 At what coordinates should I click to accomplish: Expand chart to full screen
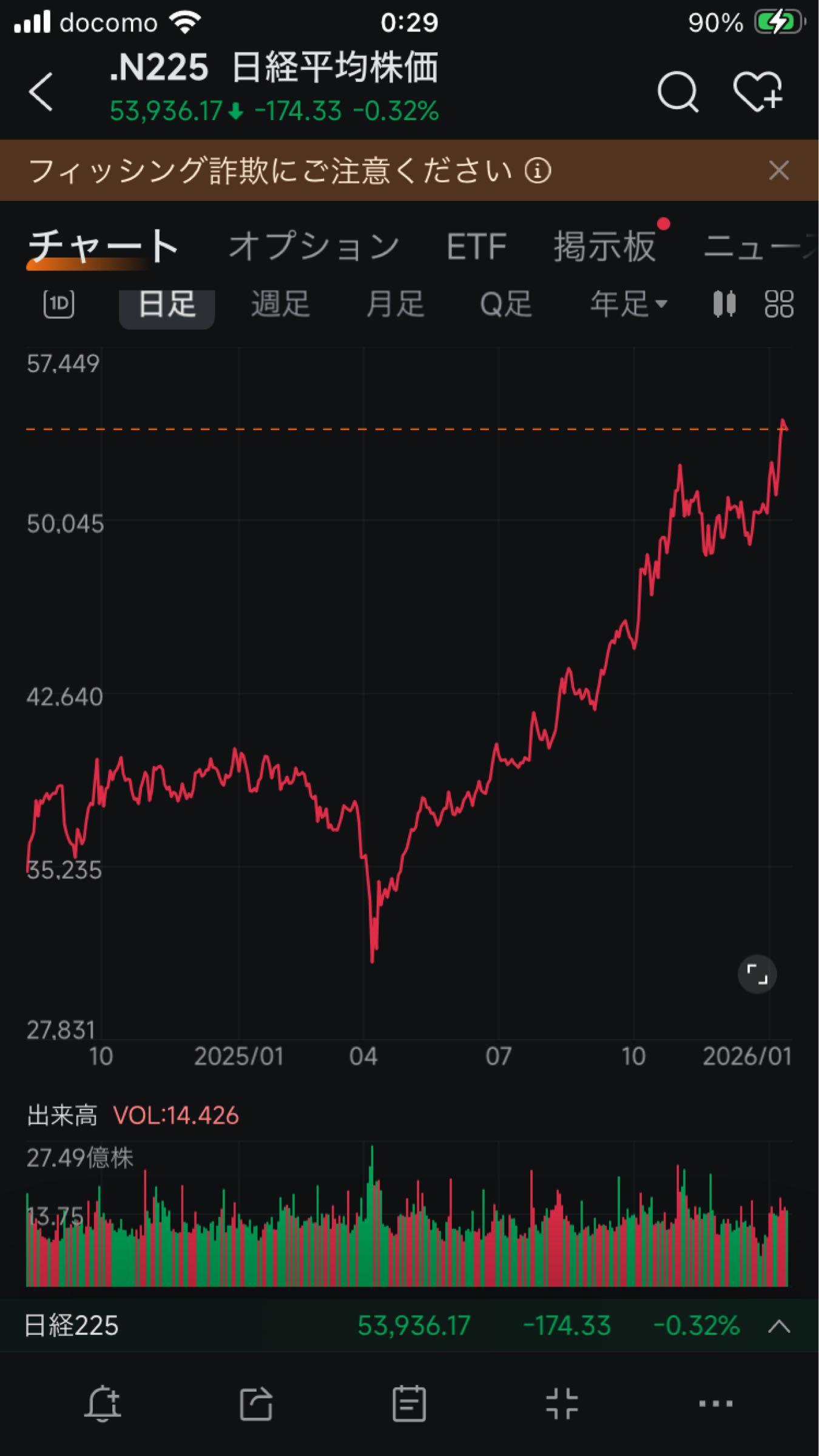point(757,975)
